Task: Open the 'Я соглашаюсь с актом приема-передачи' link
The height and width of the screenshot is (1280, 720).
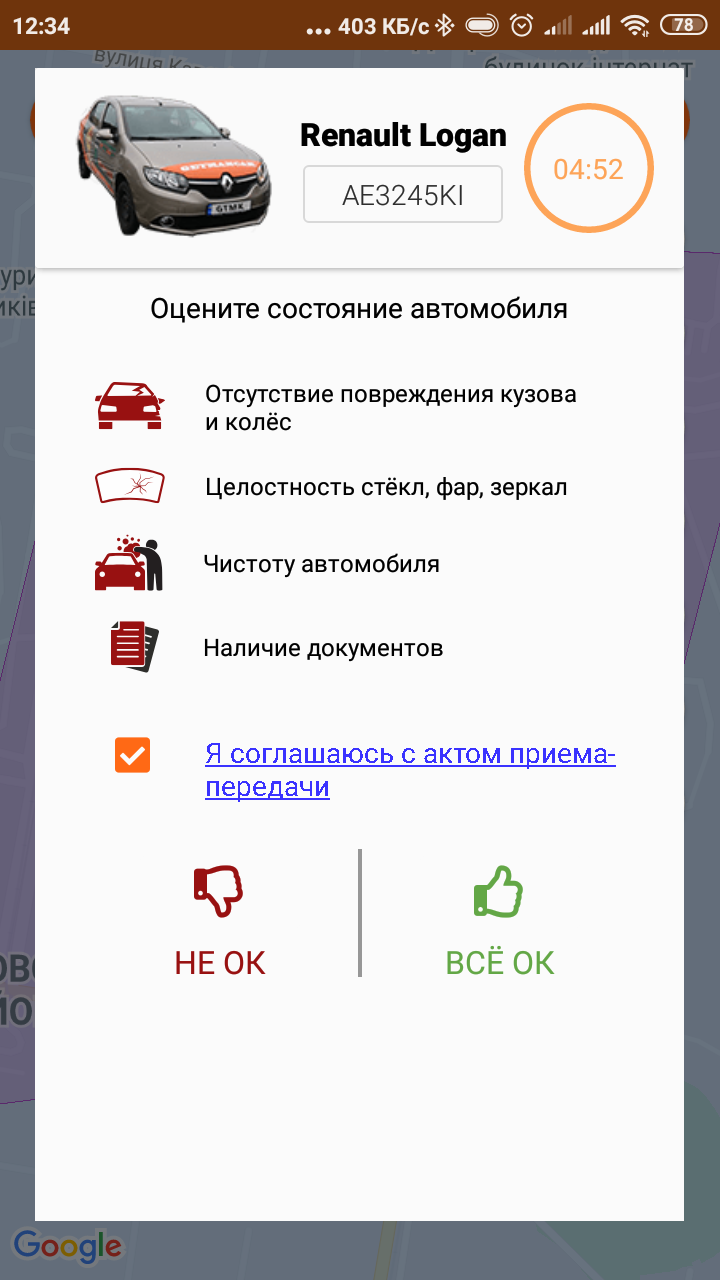Action: point(408,770)
